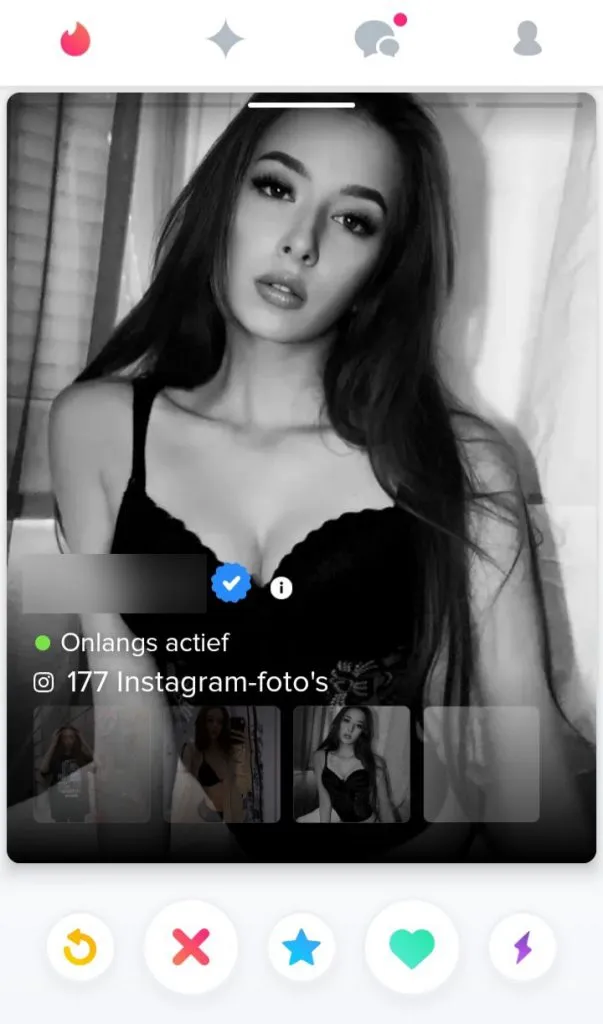The width and height of the screenshot is (603, 1024).
Task: Switch to the sparkle Explore tab
Action: tap(225, 39)
